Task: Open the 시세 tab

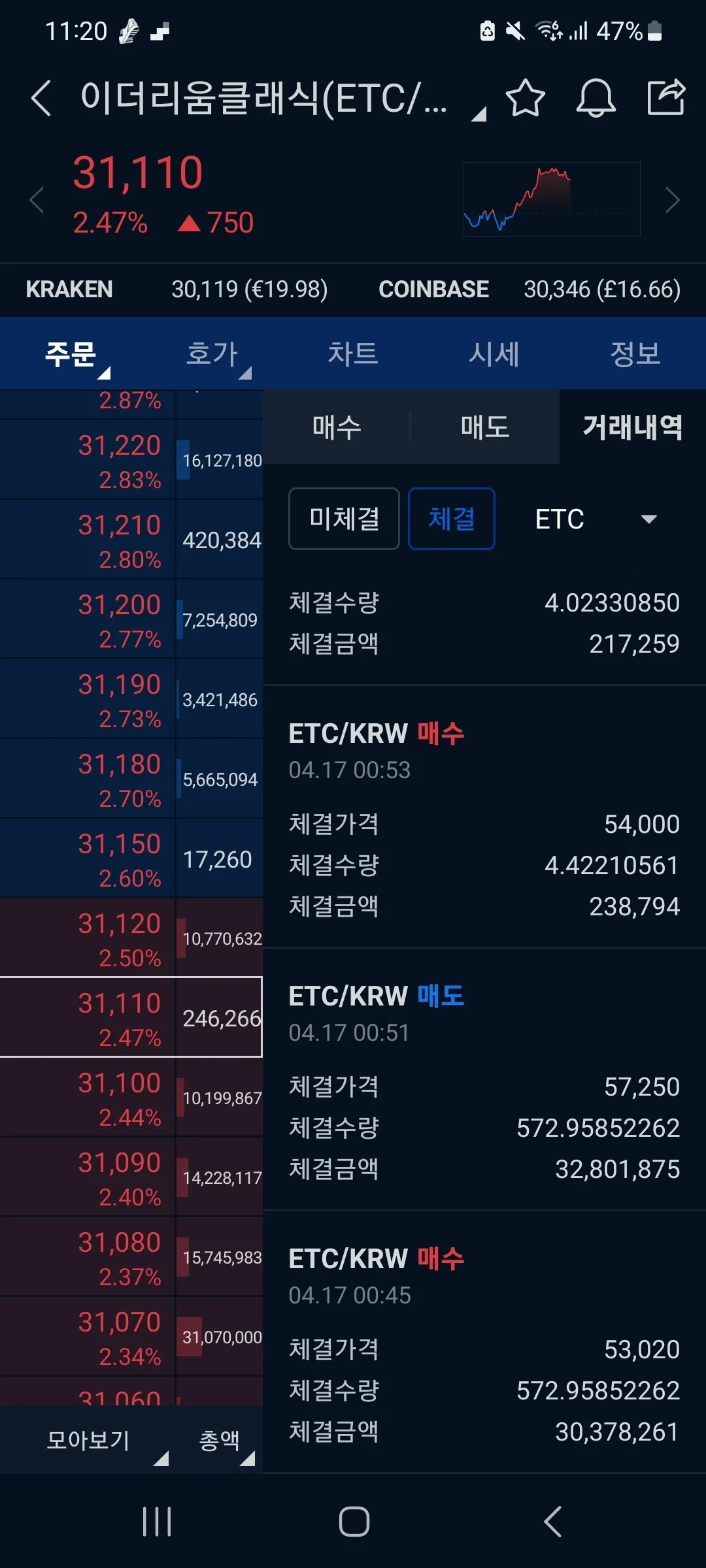Action: (x=494, y=354)
